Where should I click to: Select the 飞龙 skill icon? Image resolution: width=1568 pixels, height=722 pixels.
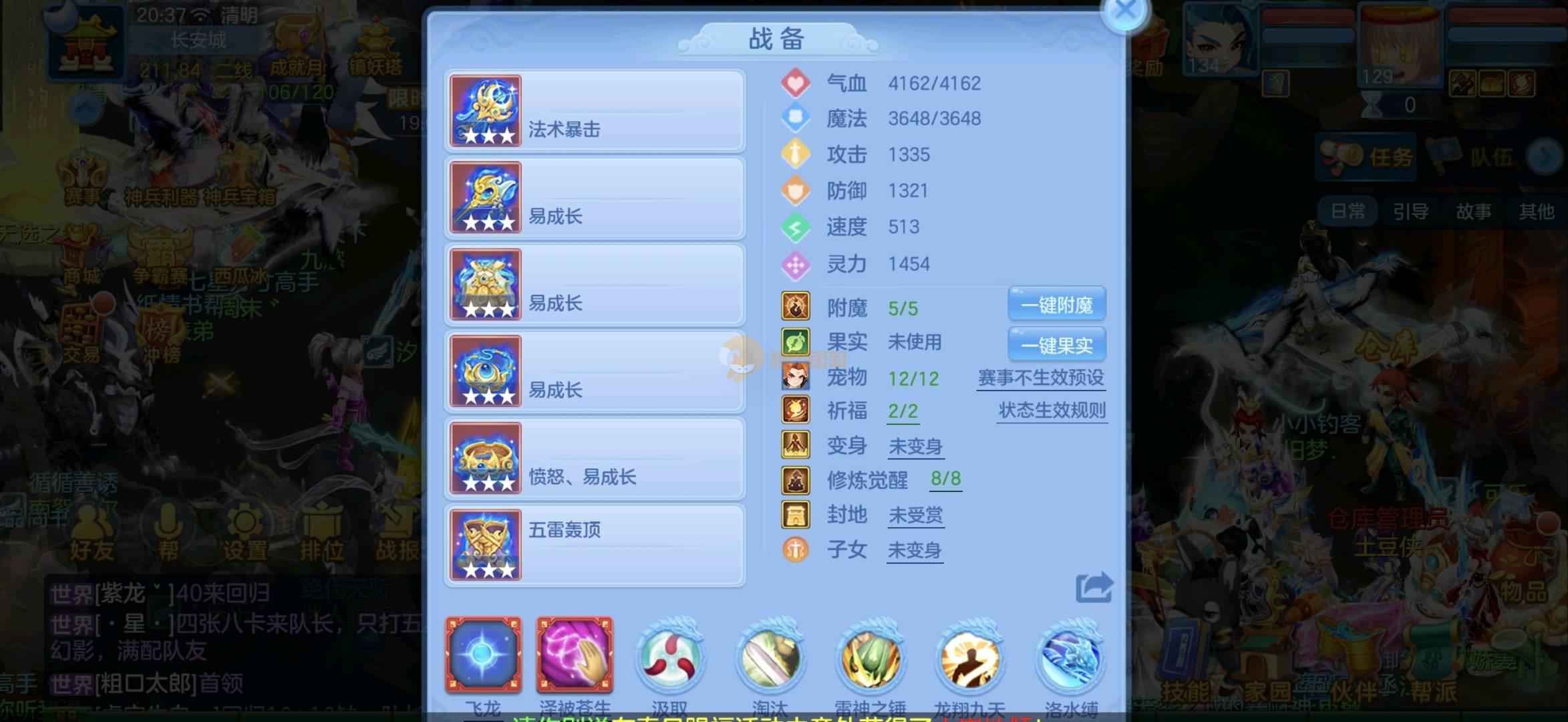483,655
